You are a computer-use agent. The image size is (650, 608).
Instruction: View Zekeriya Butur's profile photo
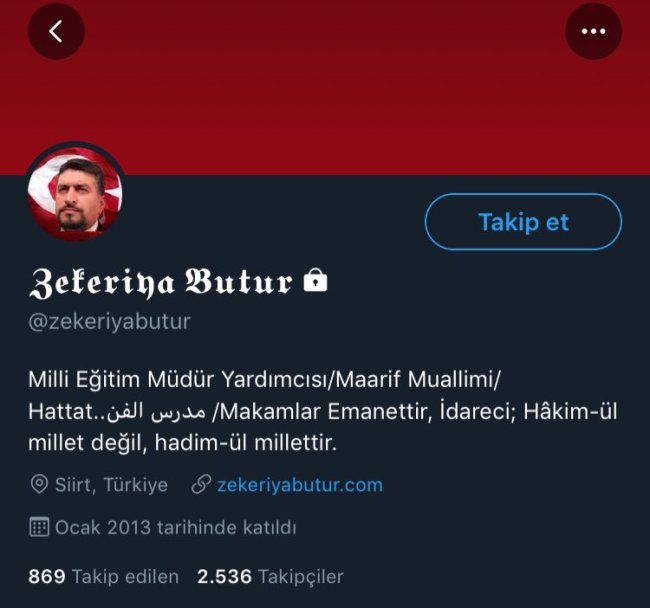tap(75, 191)
